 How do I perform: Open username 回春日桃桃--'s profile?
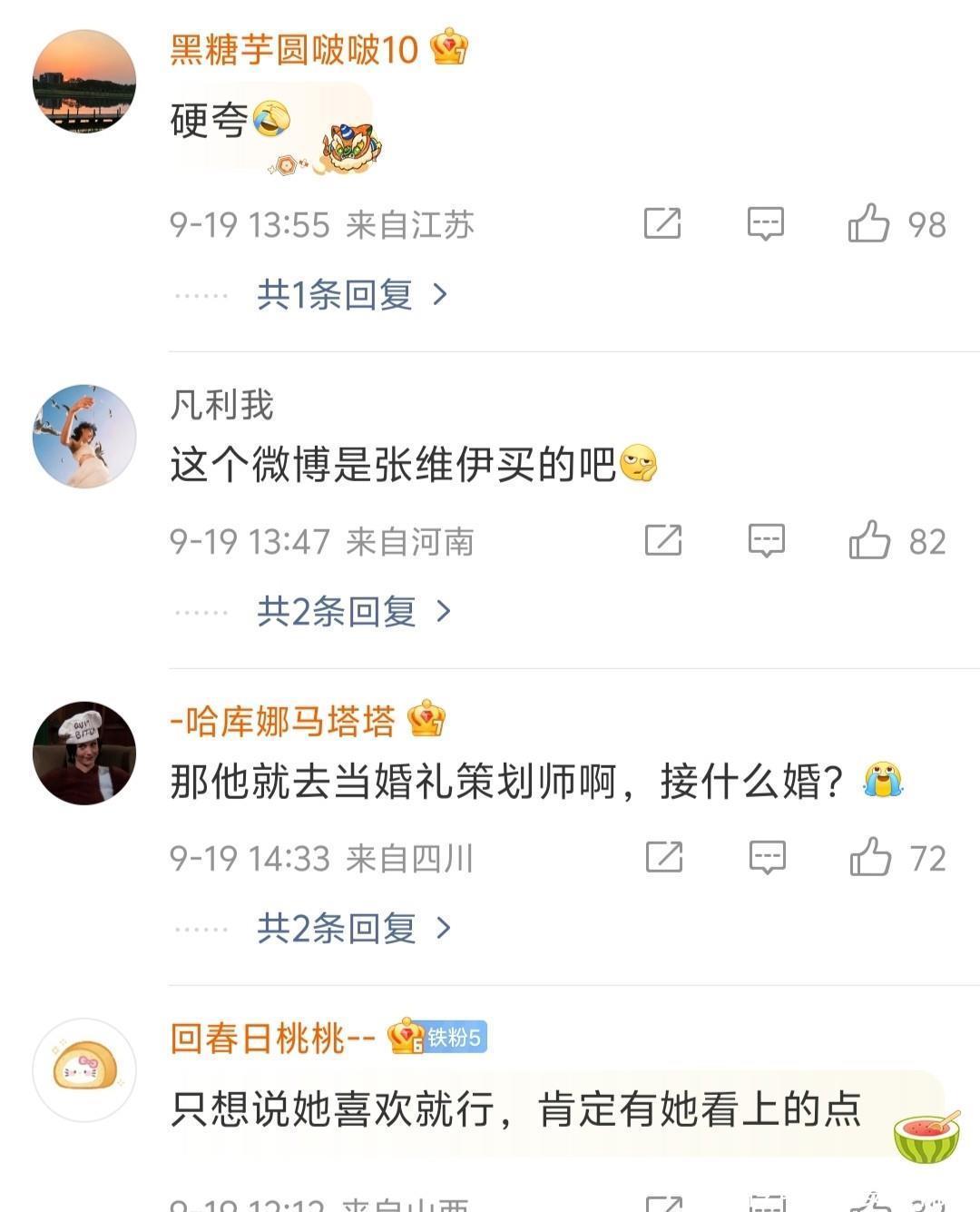(x=272, y=1038)
